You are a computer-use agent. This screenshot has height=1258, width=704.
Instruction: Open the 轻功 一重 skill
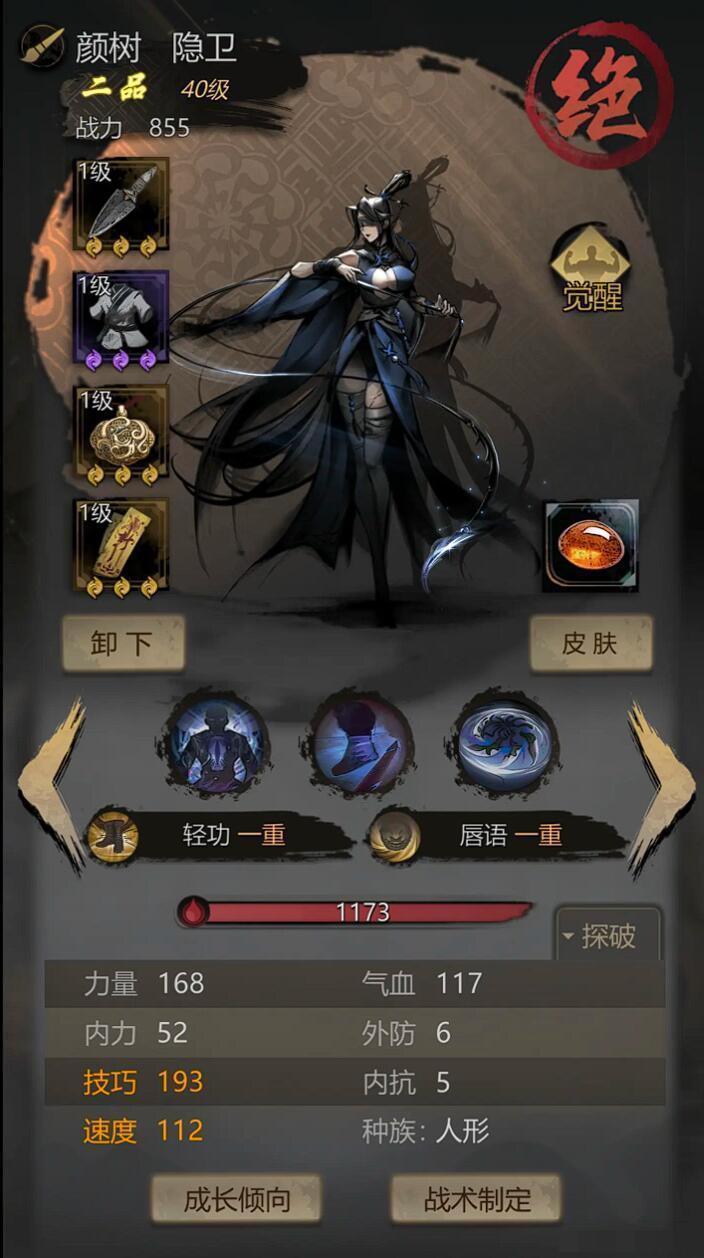218,836
